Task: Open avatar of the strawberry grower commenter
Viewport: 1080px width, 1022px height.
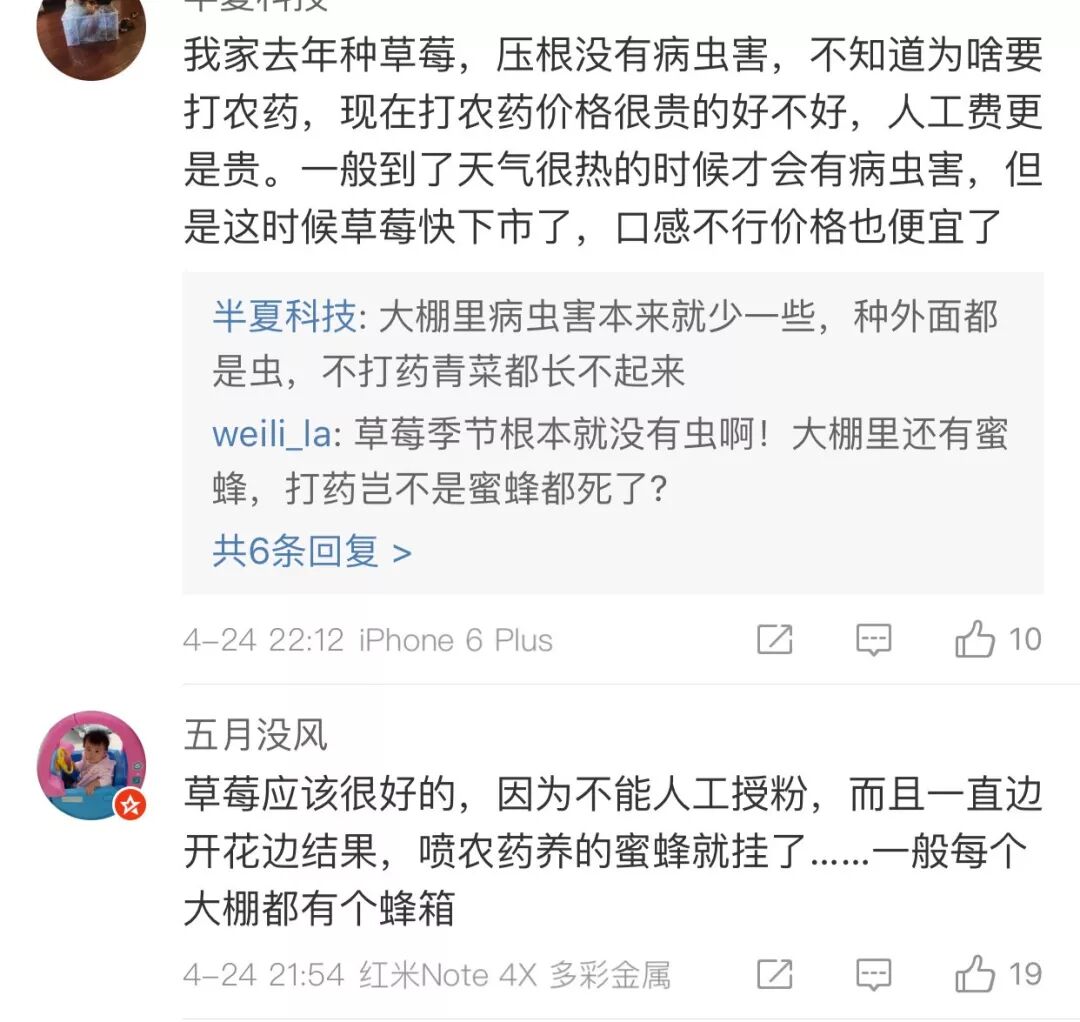Action: coord(91,30)
